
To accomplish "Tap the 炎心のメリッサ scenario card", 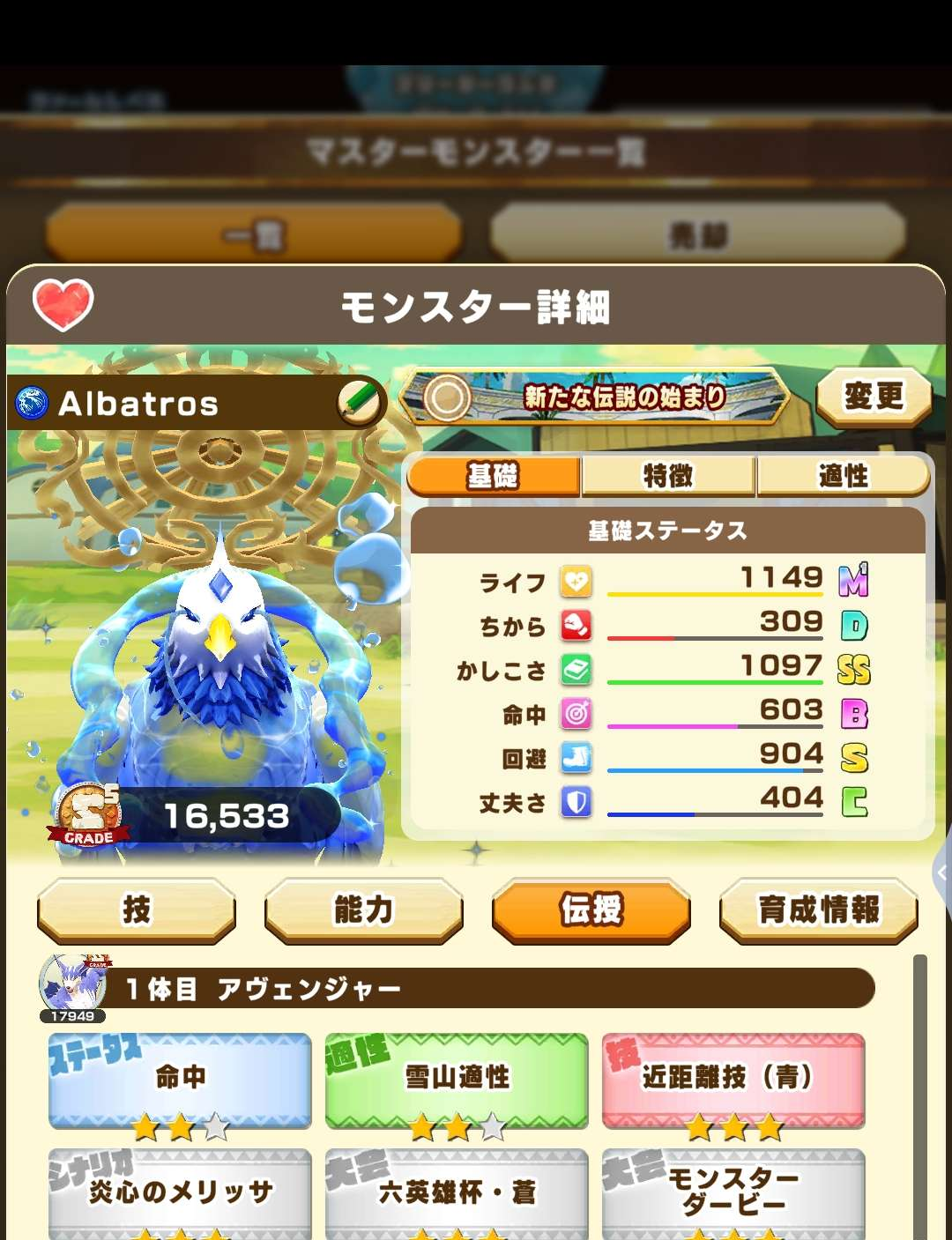I will [181, 1192].
